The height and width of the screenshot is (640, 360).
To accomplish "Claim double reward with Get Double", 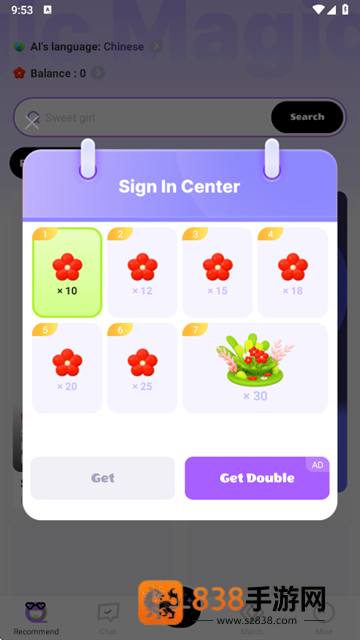I will (x=257, y=478).
